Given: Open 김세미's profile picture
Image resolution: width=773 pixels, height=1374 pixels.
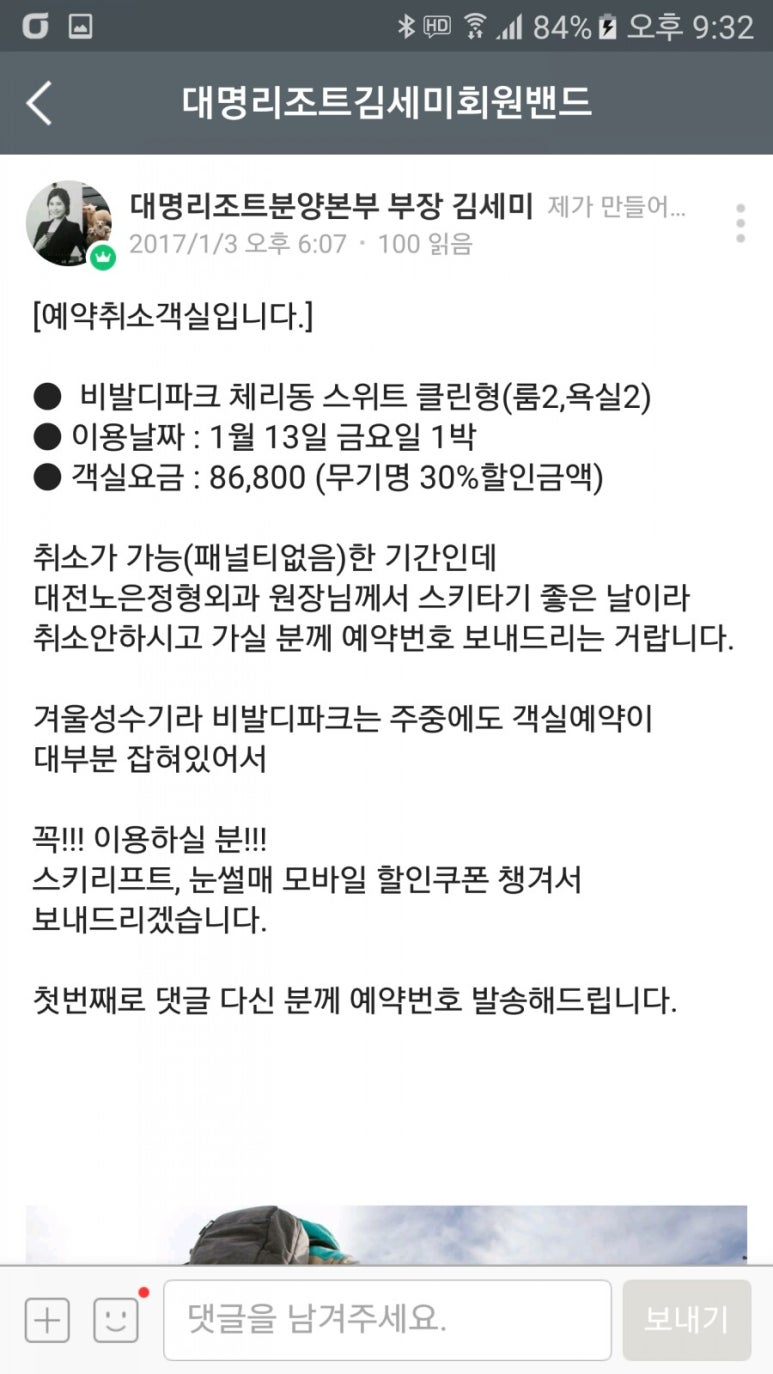Looking at the screenshot, I should click(68, 223).
